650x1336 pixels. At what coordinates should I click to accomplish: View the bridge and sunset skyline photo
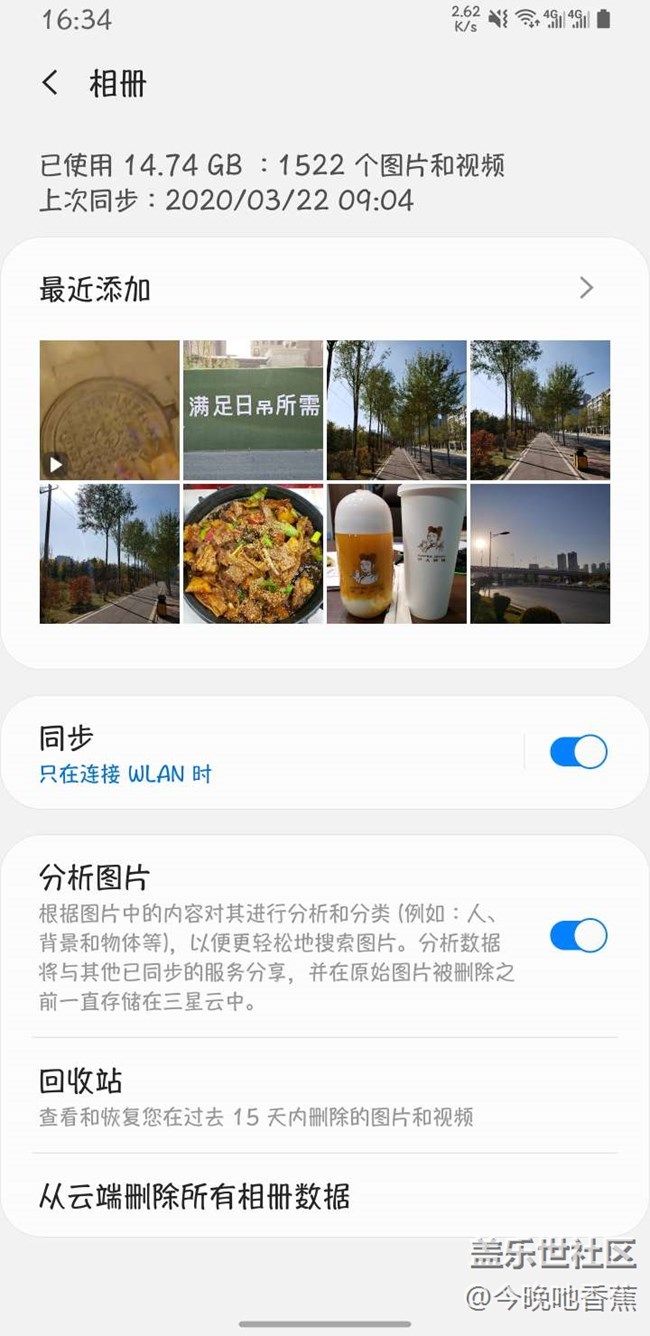(540, 554)
